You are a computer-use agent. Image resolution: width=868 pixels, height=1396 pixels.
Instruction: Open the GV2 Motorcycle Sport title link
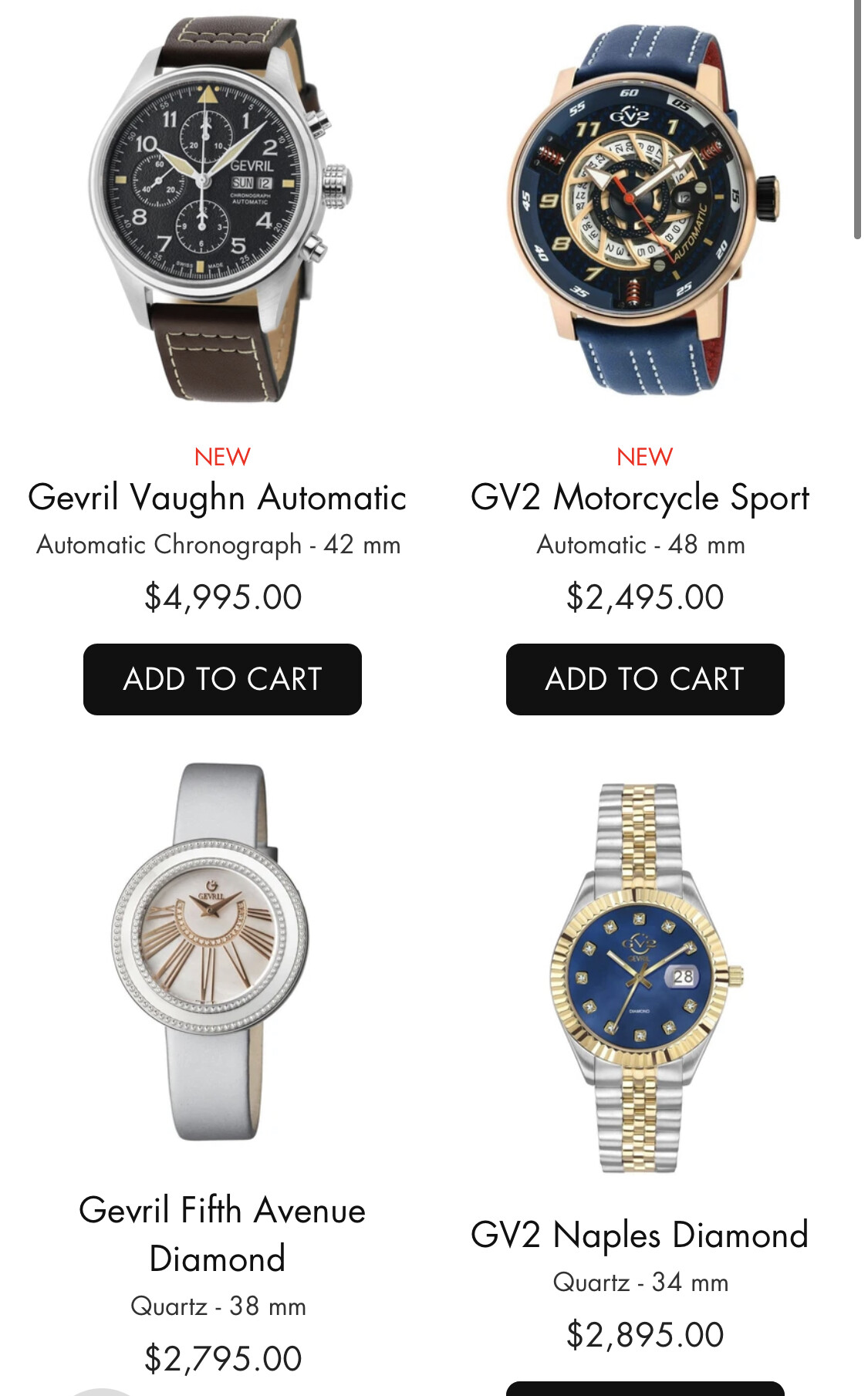tap(640, 498)
